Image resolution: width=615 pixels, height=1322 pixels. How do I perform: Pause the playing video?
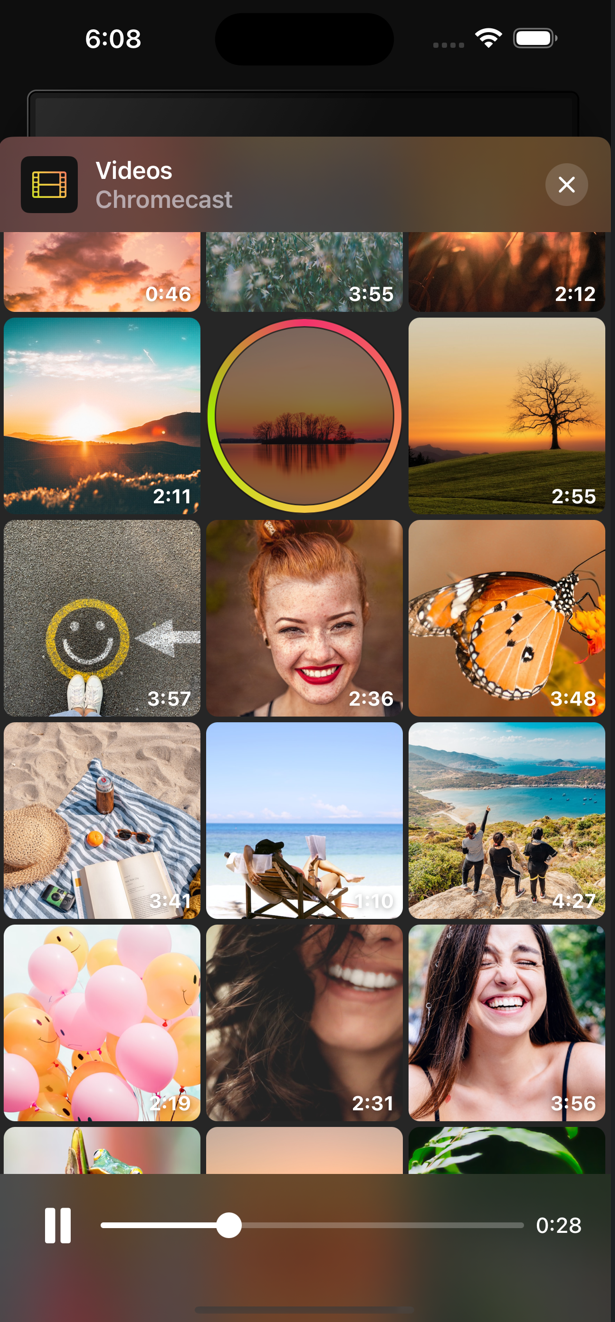58,1225
